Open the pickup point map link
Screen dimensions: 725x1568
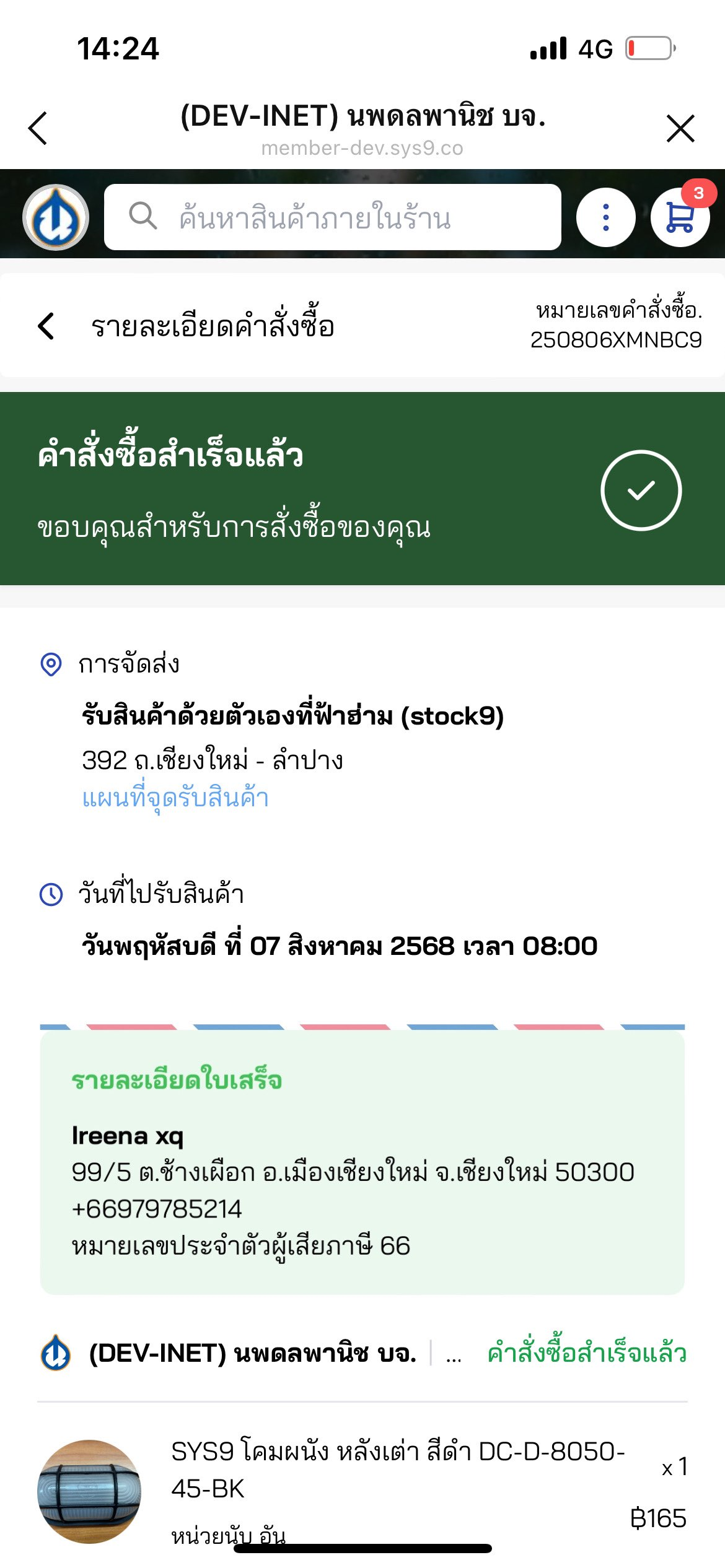(175, 798)
